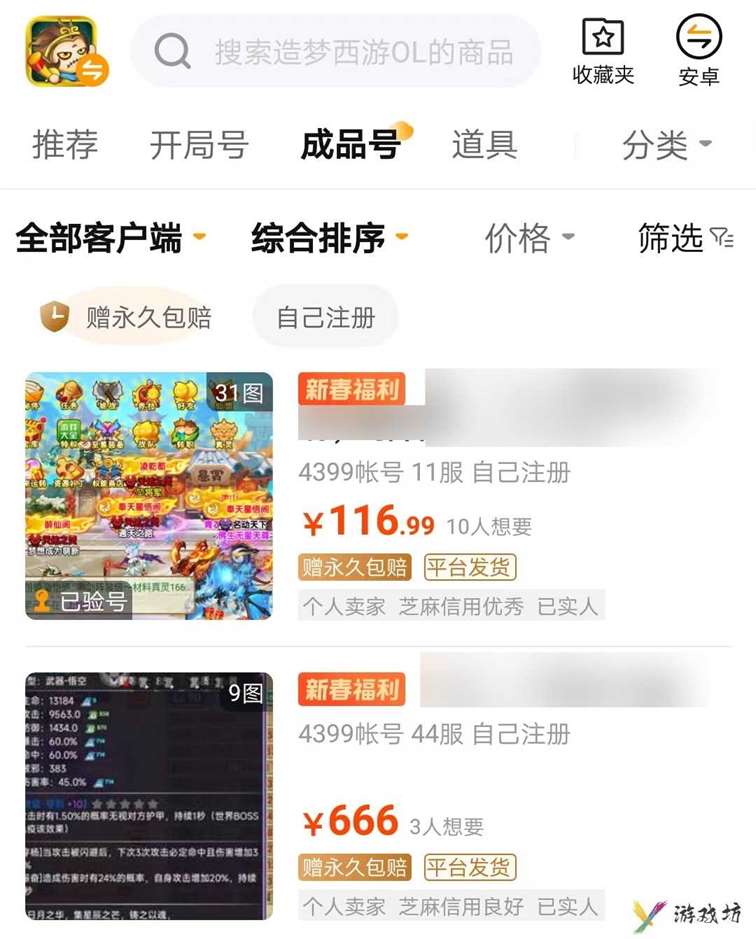Screen dimensions: 756x939
Task: Open the 收藏夹 favorites folder
Action: (603, 52)
